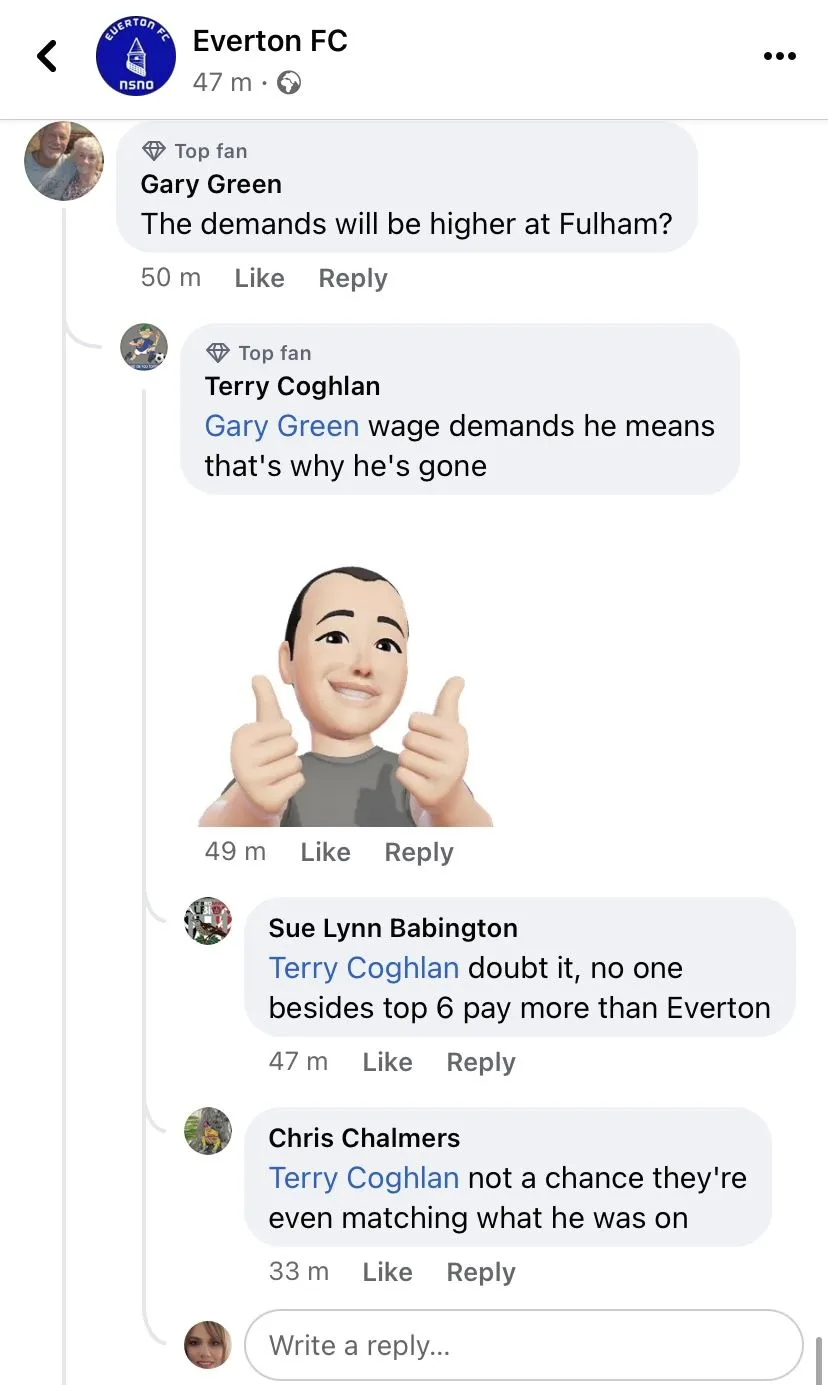Like Sue Lynn Babington's reply
The height and width of the screenshot is (1385, 828).
(x=387, y=1062)
